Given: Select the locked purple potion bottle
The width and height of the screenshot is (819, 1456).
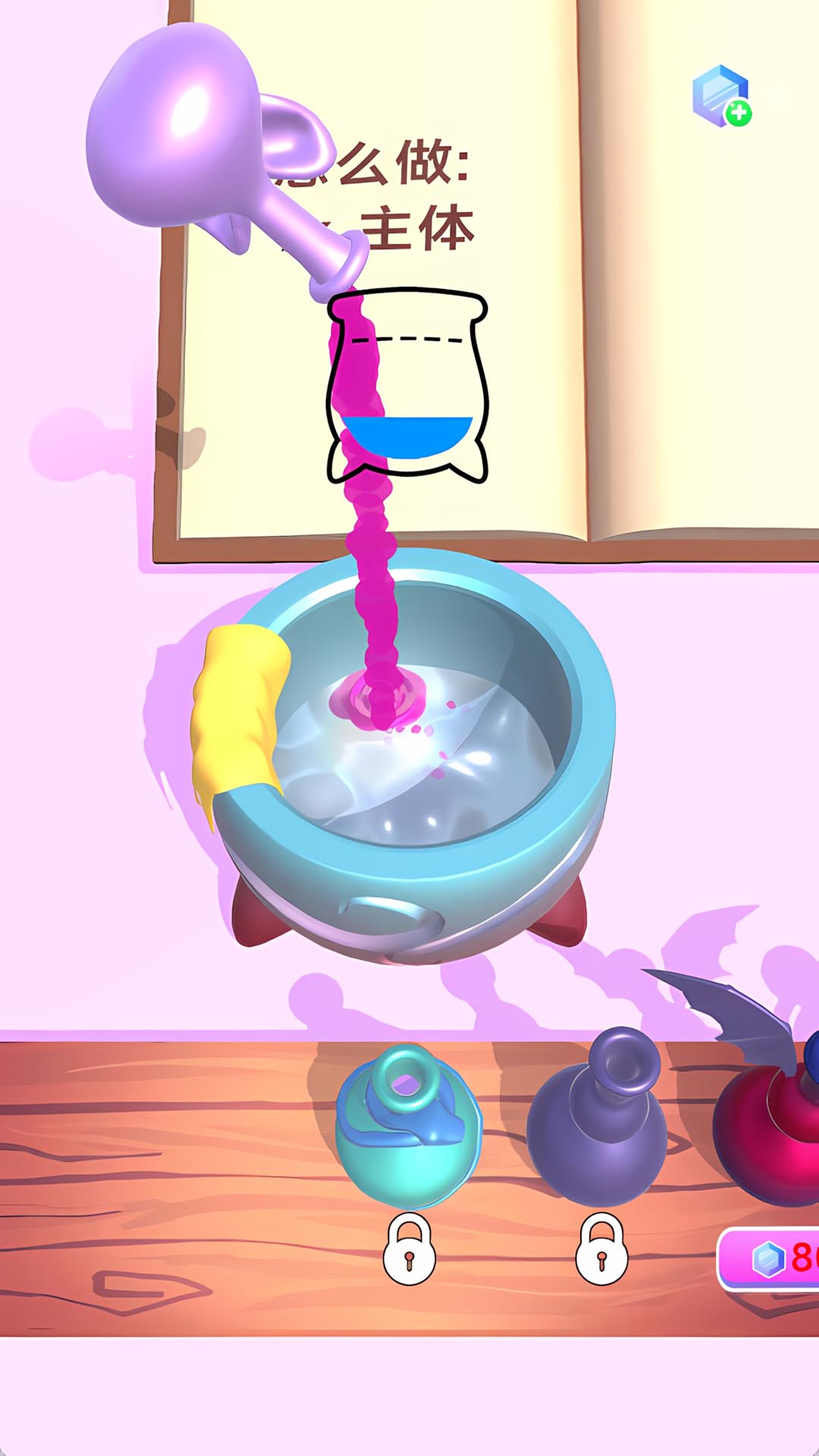Looking at the screenshot, I should click(597, 1121).
